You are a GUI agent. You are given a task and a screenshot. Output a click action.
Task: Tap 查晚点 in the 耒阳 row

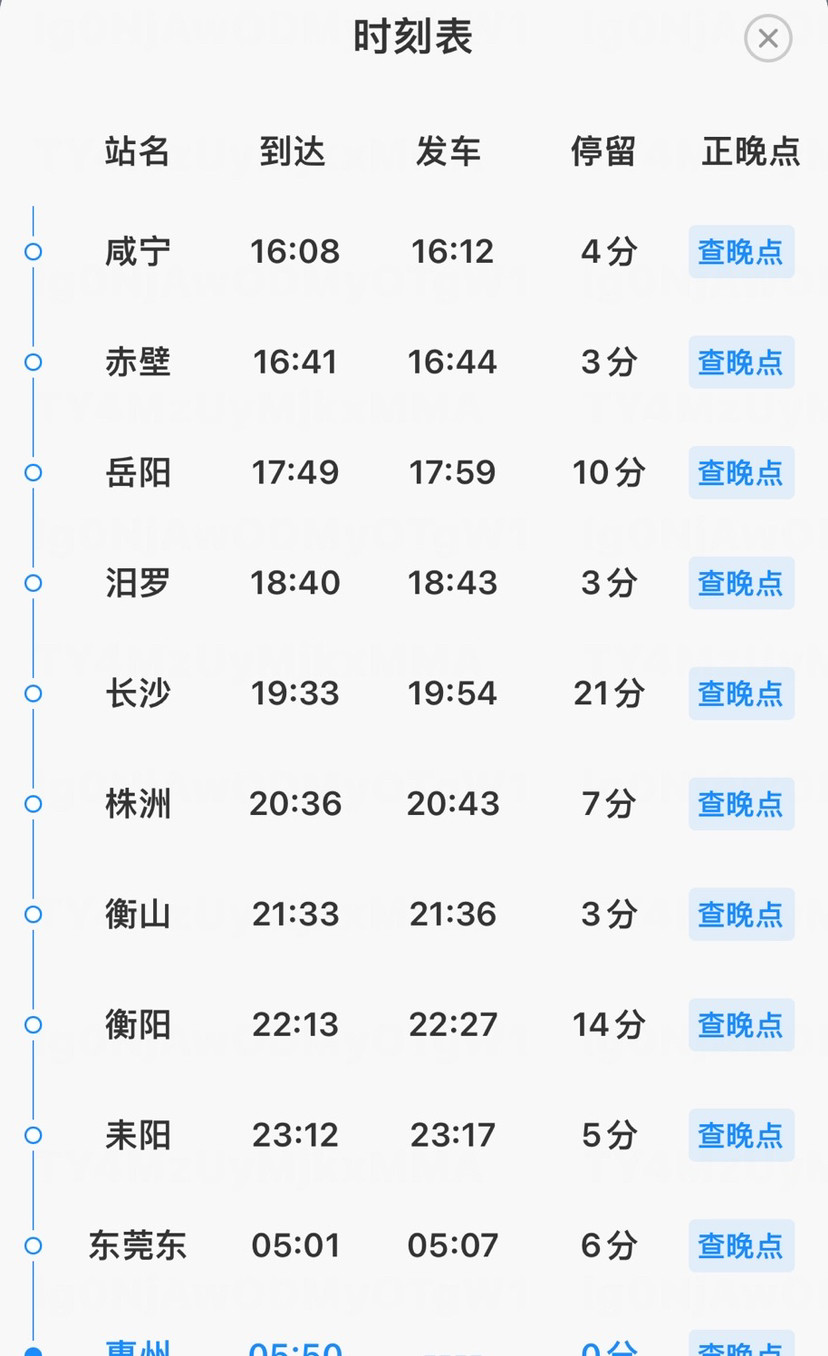pos(741,1136)
